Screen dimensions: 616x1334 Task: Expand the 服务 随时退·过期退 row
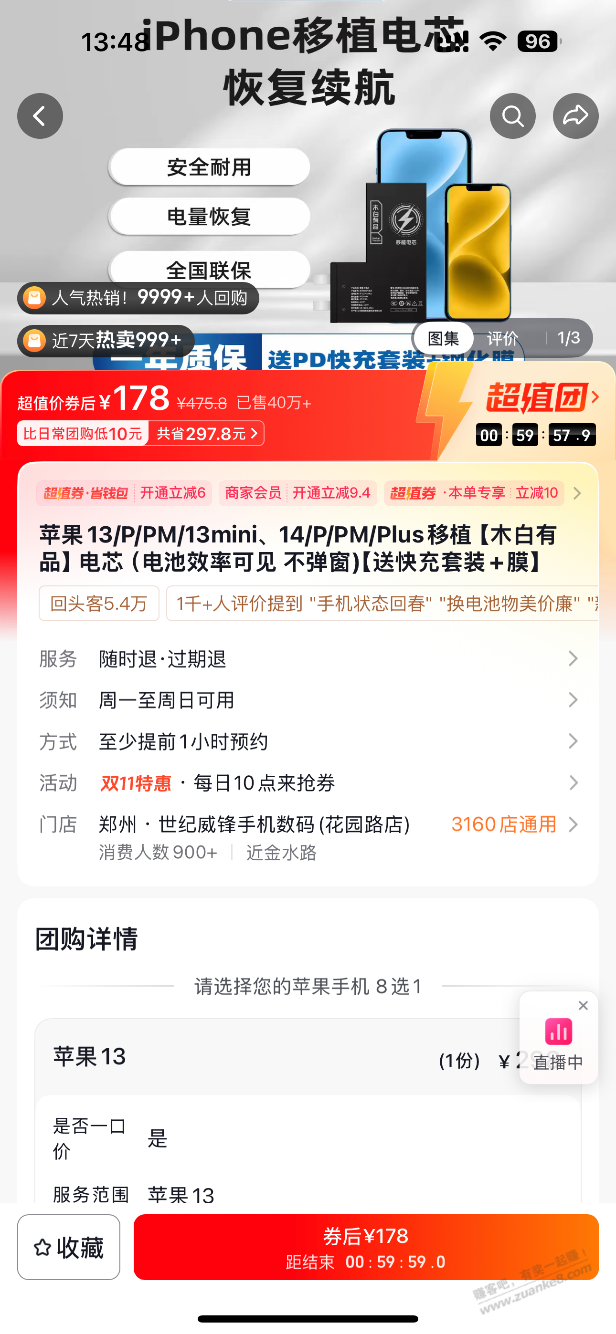pyautogui.click(x=308, y=659)
